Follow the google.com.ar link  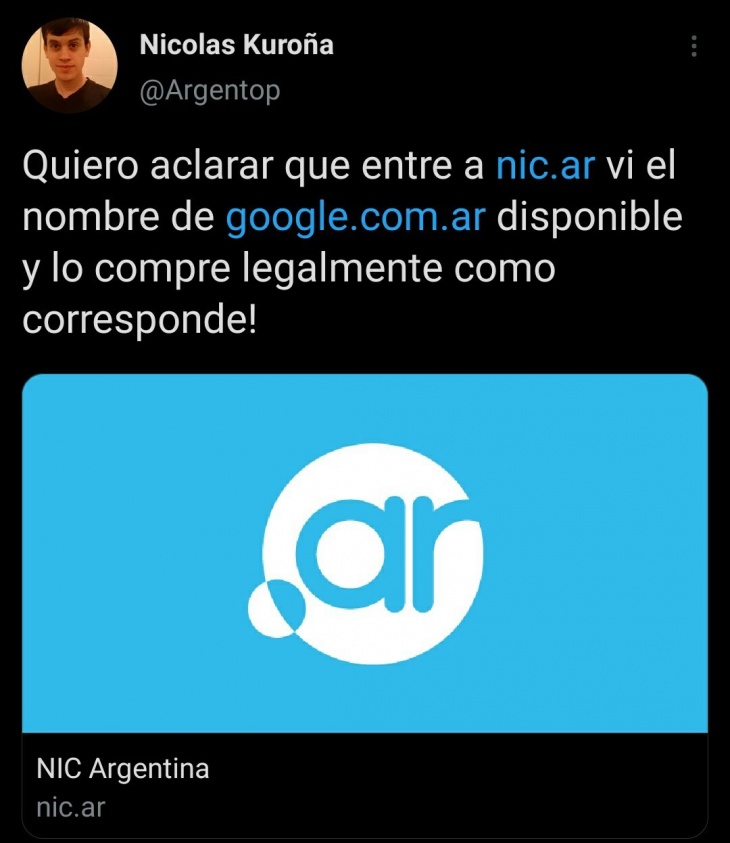[x=356, y=217]
